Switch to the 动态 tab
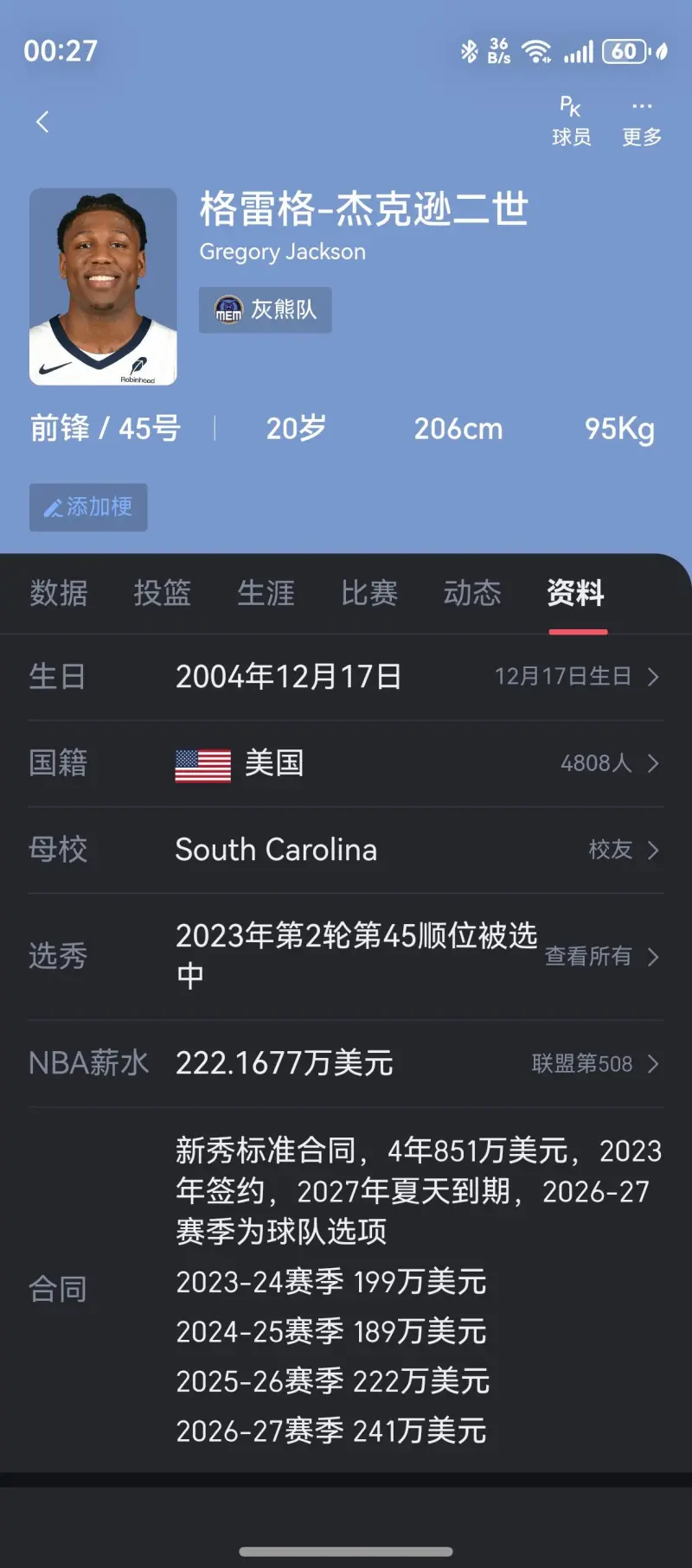 pyautogui.click(x=472, y=593)
